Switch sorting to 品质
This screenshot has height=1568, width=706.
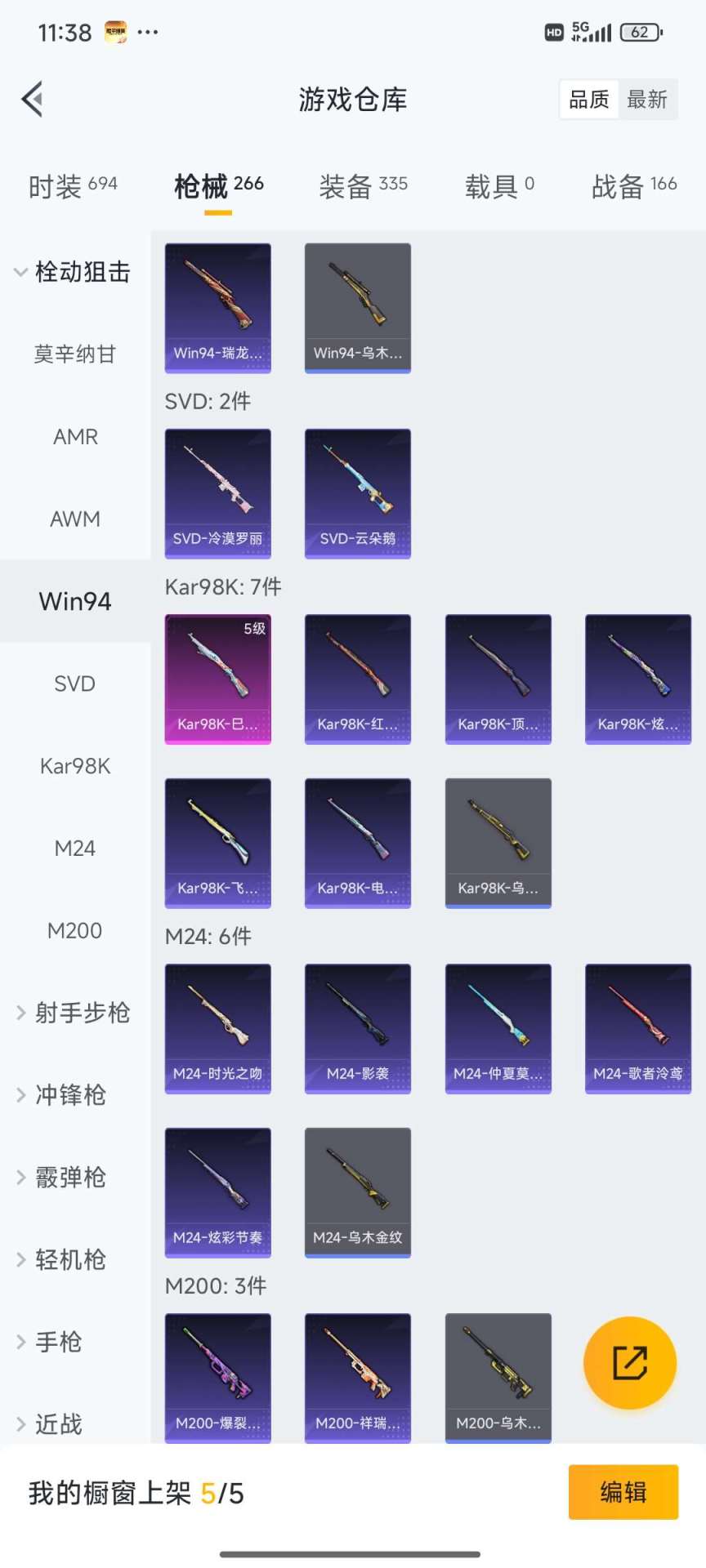point(588,99)
